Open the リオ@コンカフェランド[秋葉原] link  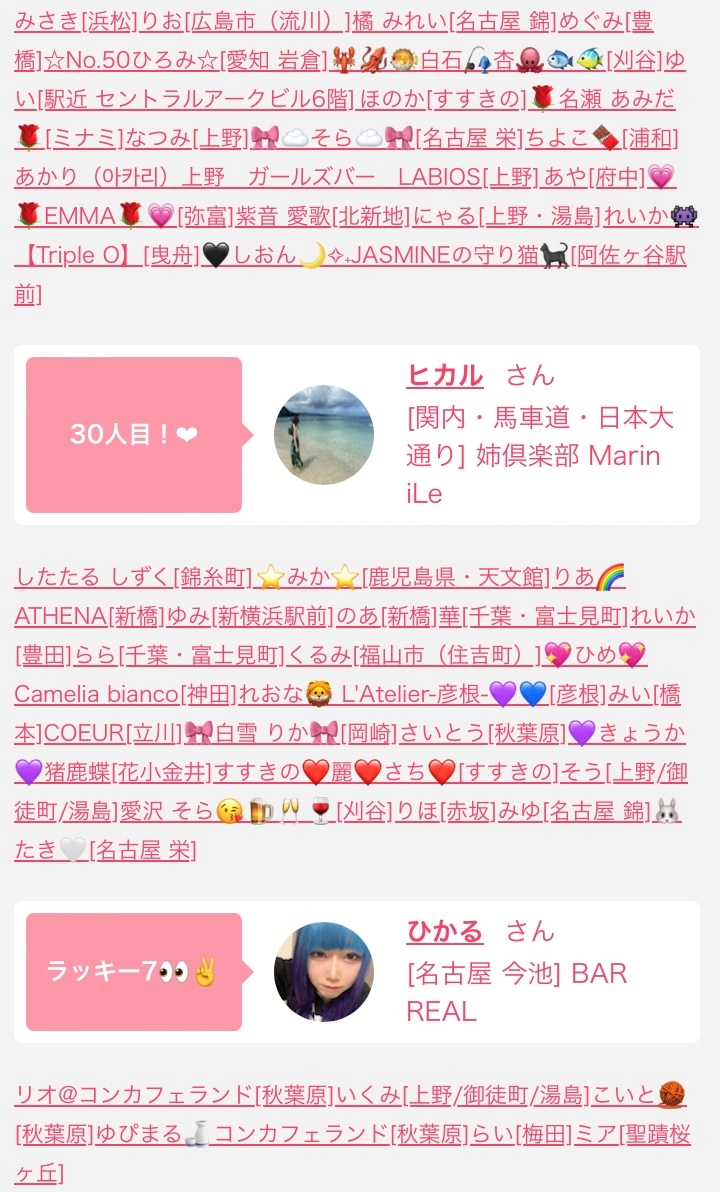pos(174,1095)
